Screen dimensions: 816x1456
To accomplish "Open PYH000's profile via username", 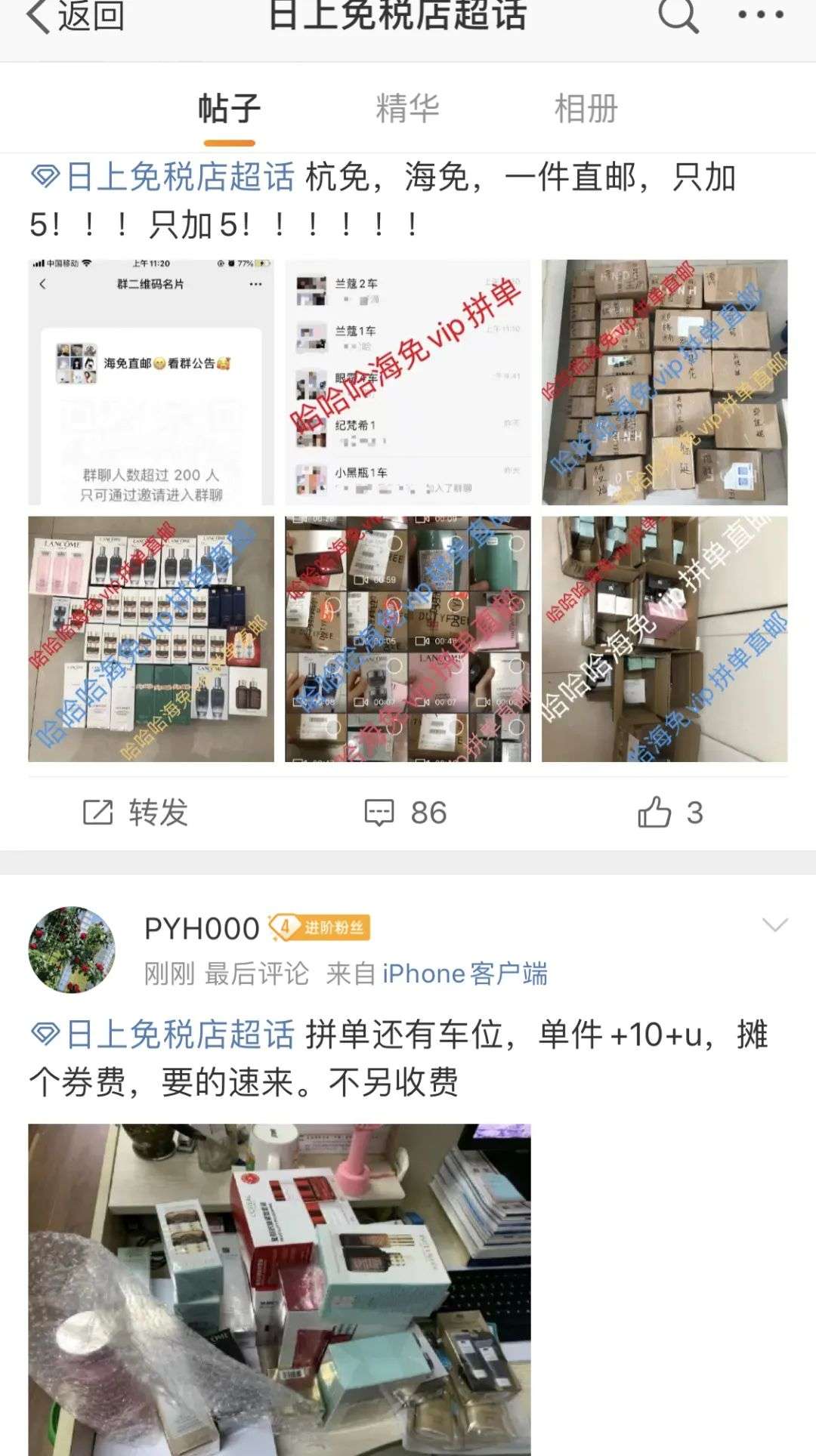I will coord(200,928).
